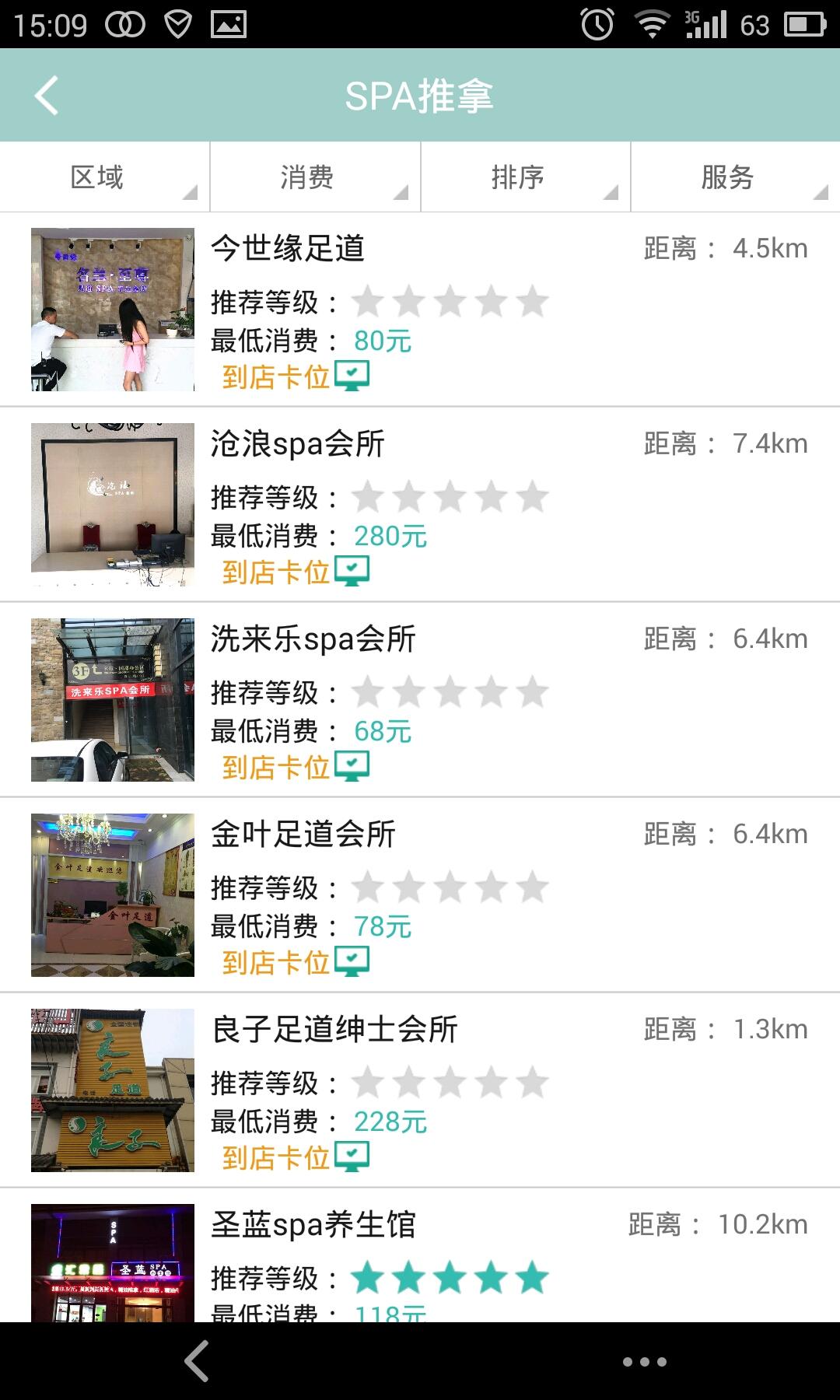Tap the storefront photo of 洗来乐spa会所
The width and height of the screenshot is (840, 1400).
[x=112, y=698]
